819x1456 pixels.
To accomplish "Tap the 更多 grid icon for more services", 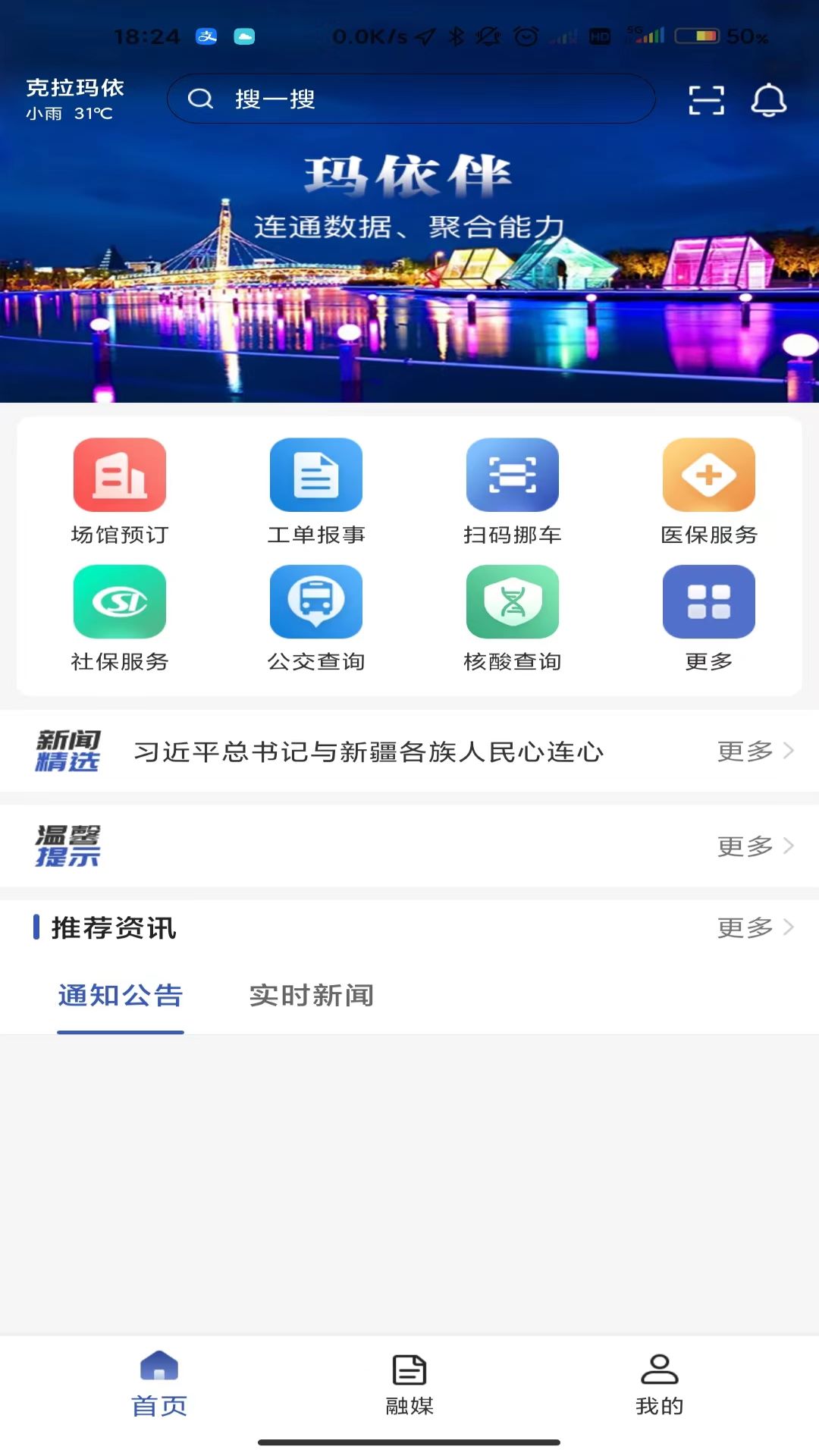I will pos(708,601).
